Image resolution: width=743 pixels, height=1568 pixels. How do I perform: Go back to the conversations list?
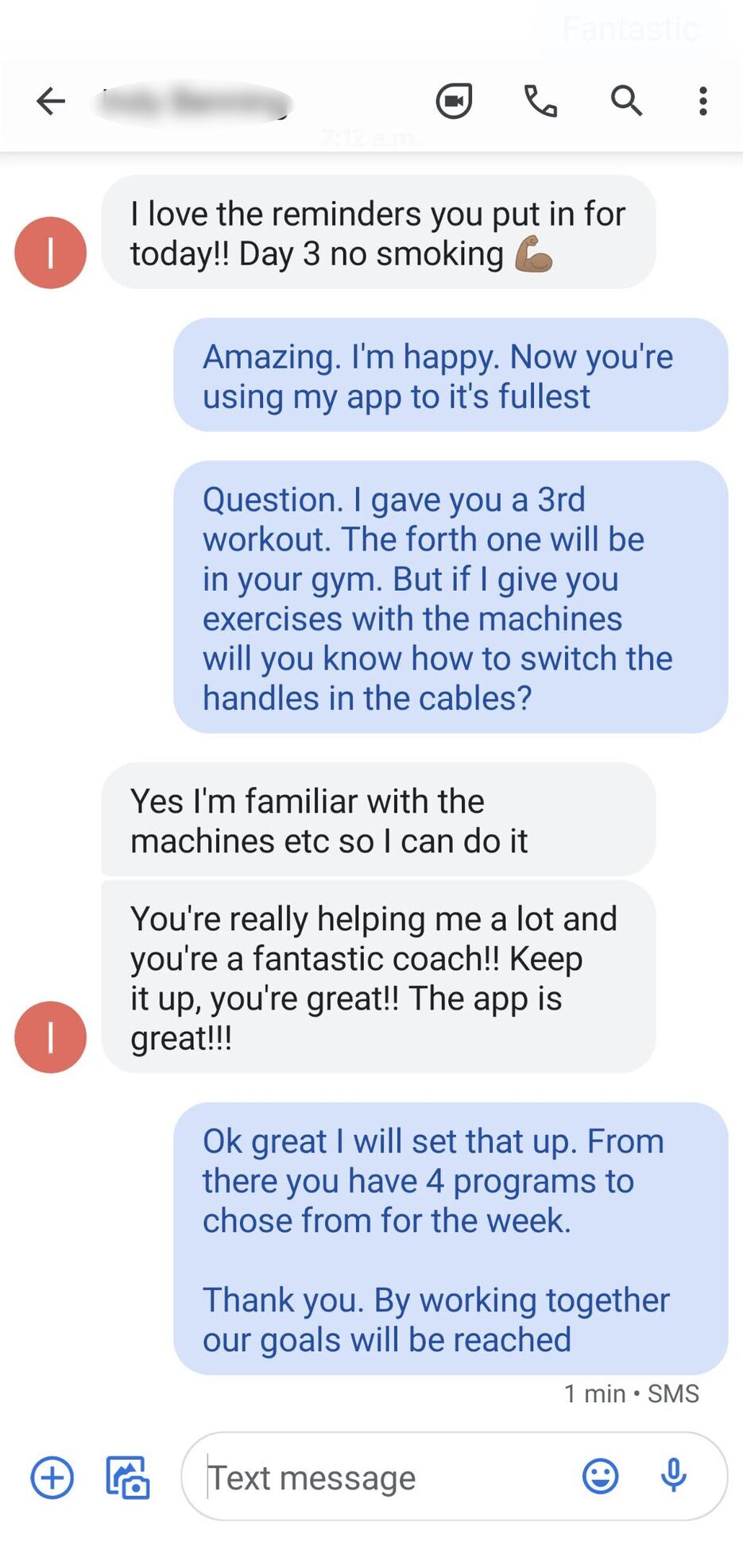tap(51, 102)
